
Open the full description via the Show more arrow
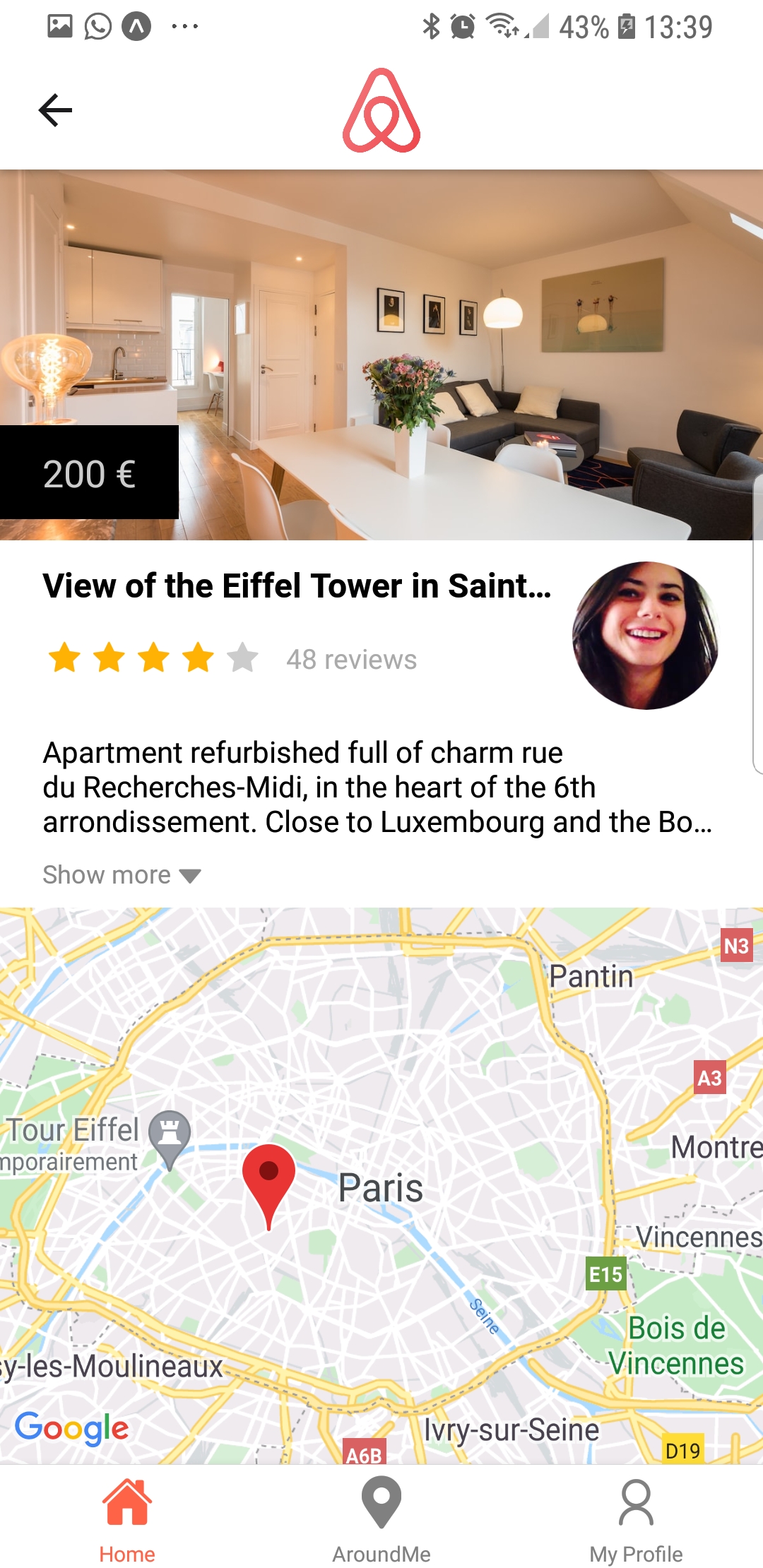189,874
